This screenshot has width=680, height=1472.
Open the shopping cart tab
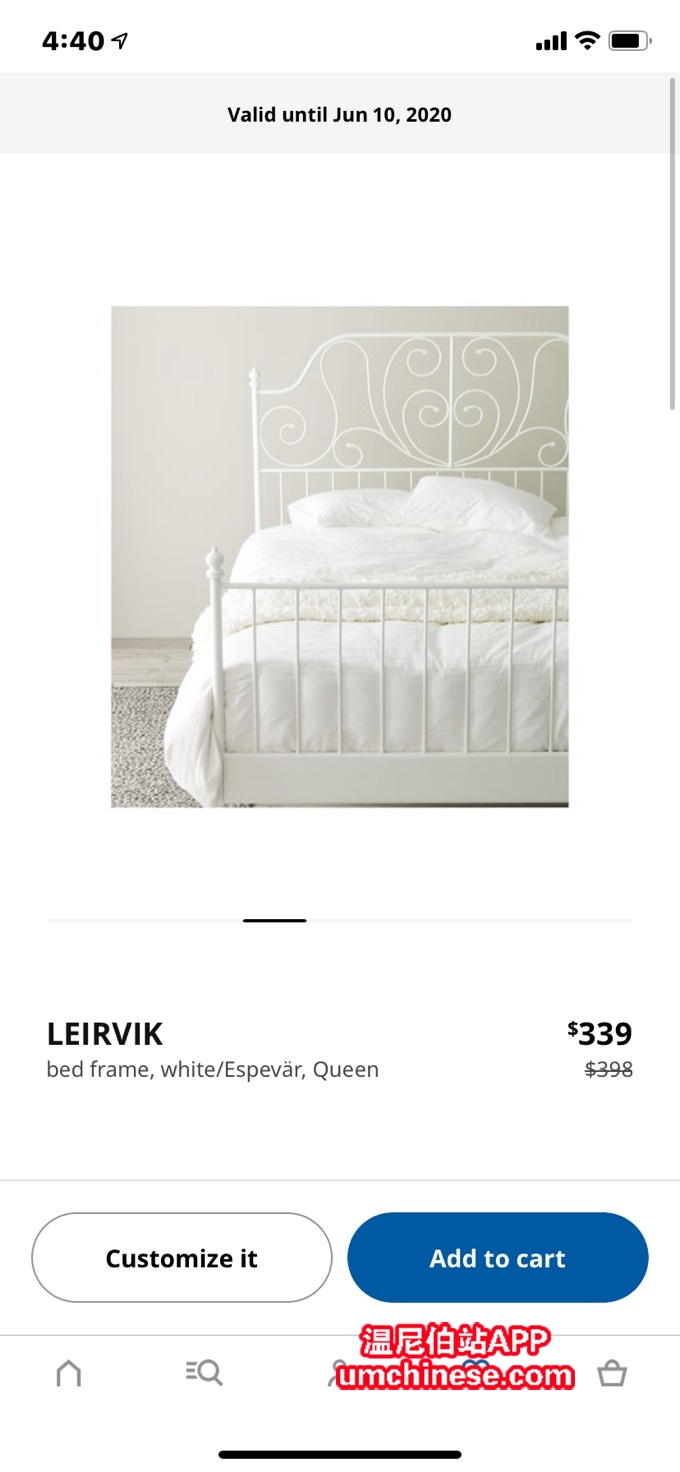tap(612, 1373)
